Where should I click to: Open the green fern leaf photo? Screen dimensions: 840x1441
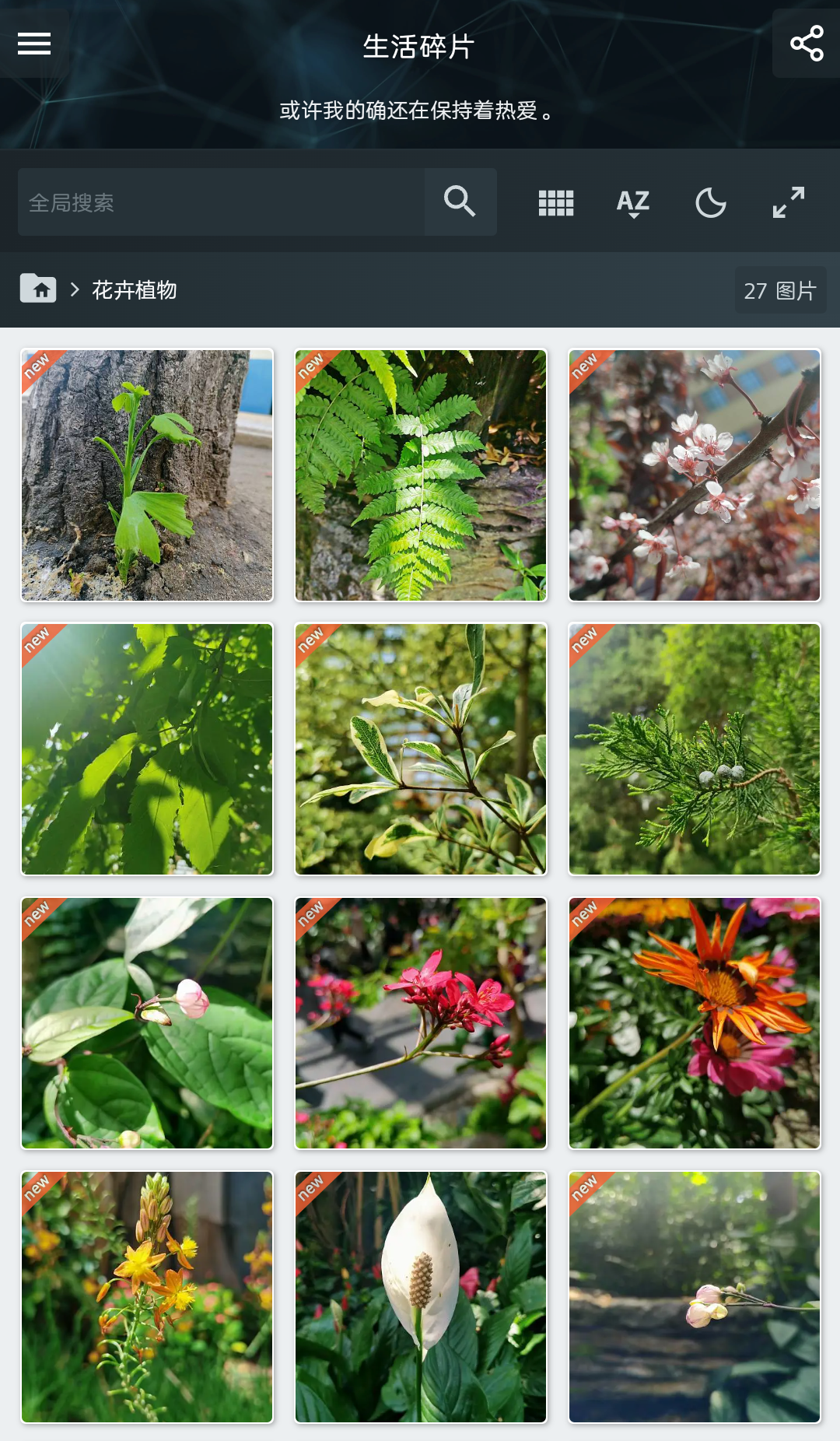421,475
